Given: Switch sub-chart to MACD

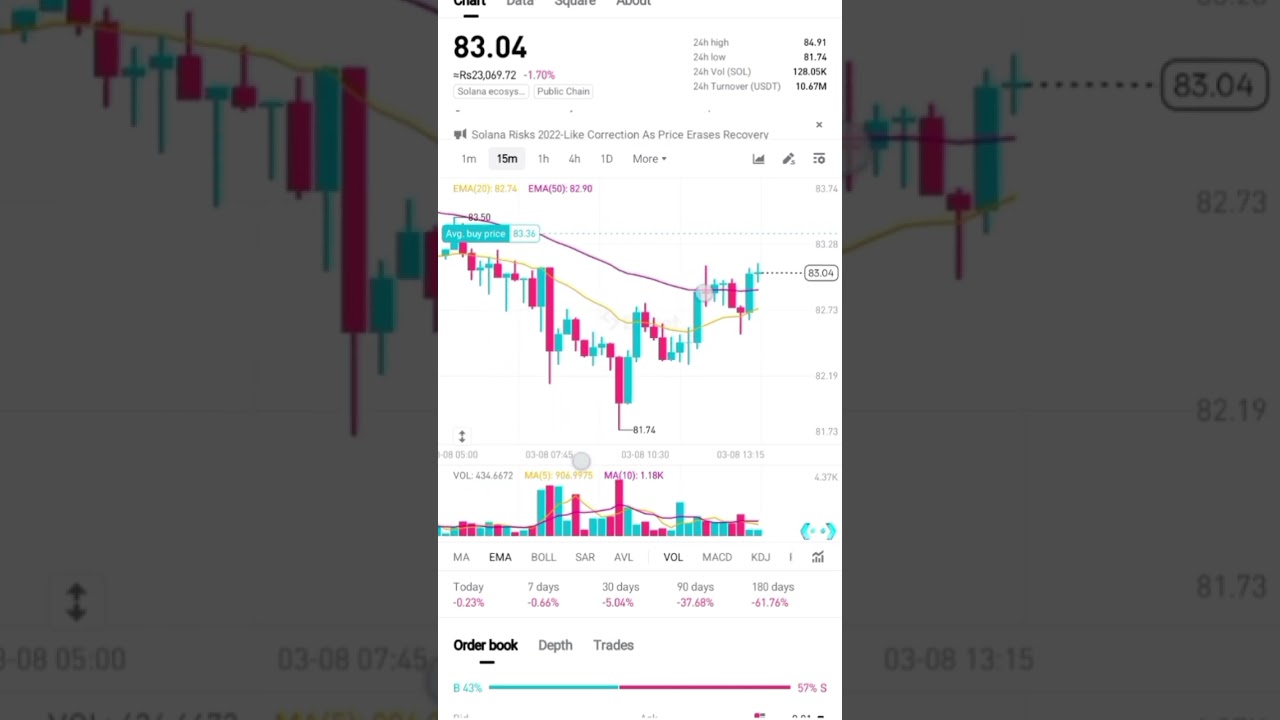Looking at the screenshot, I should (717, 557).
